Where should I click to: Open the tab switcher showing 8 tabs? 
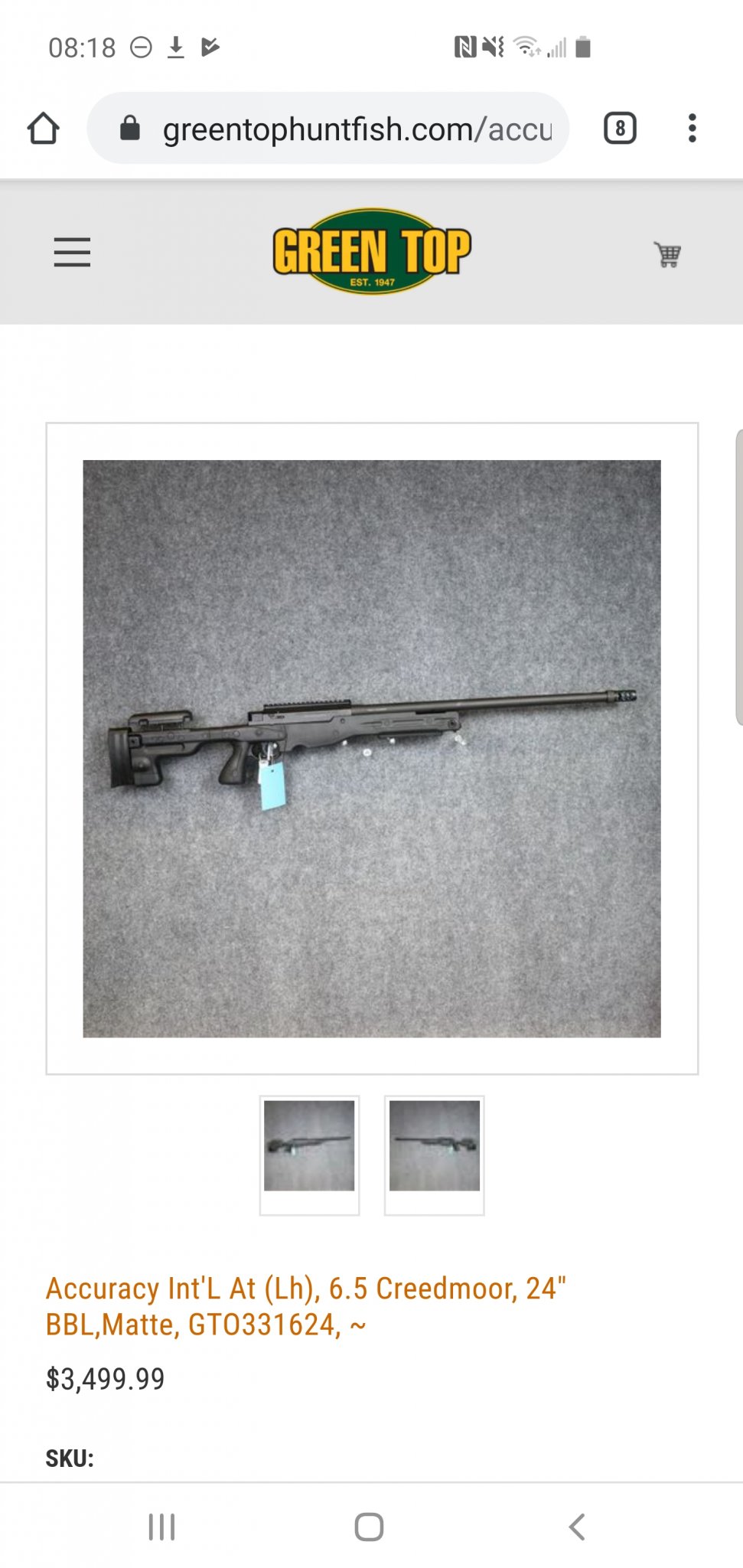point(620,129)
